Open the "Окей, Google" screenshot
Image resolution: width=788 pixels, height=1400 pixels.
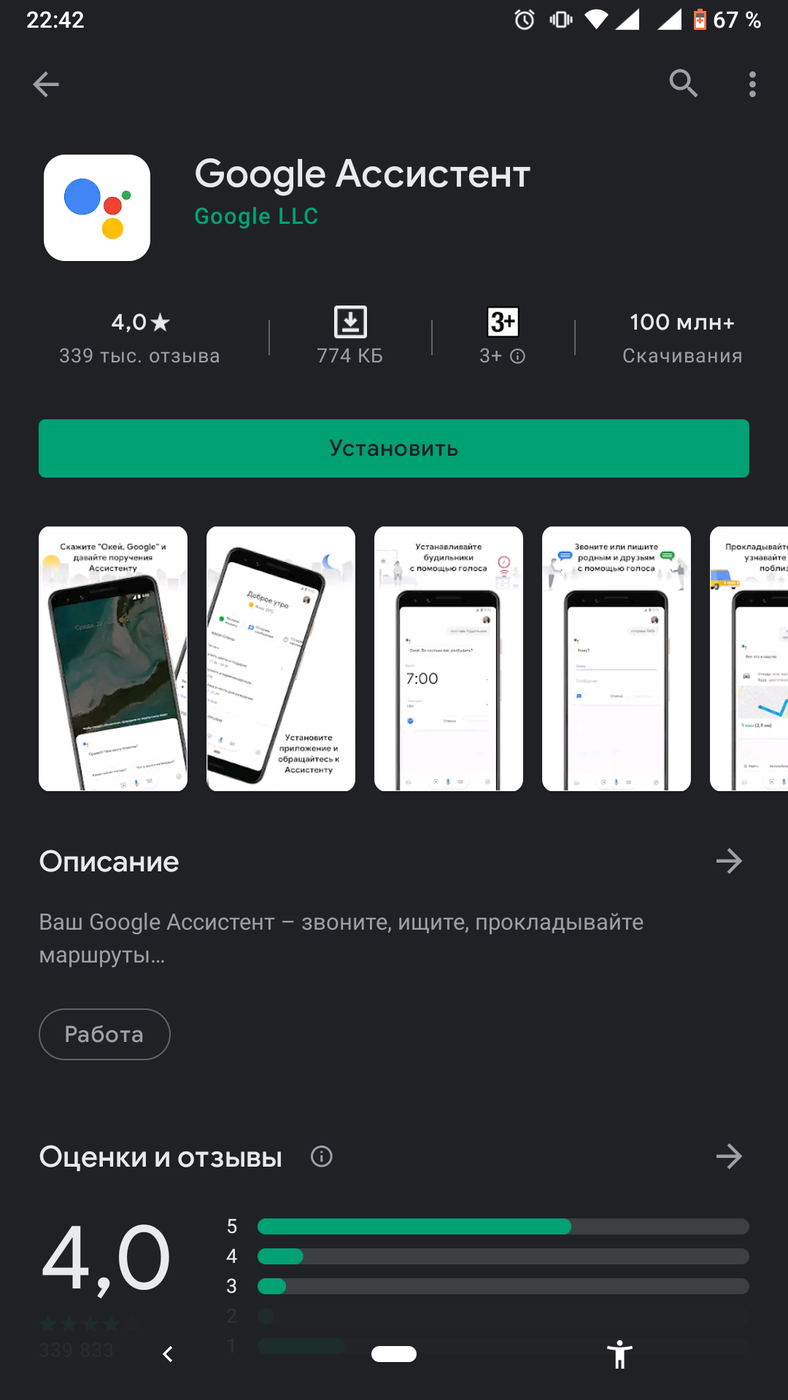tap(113, 658)
